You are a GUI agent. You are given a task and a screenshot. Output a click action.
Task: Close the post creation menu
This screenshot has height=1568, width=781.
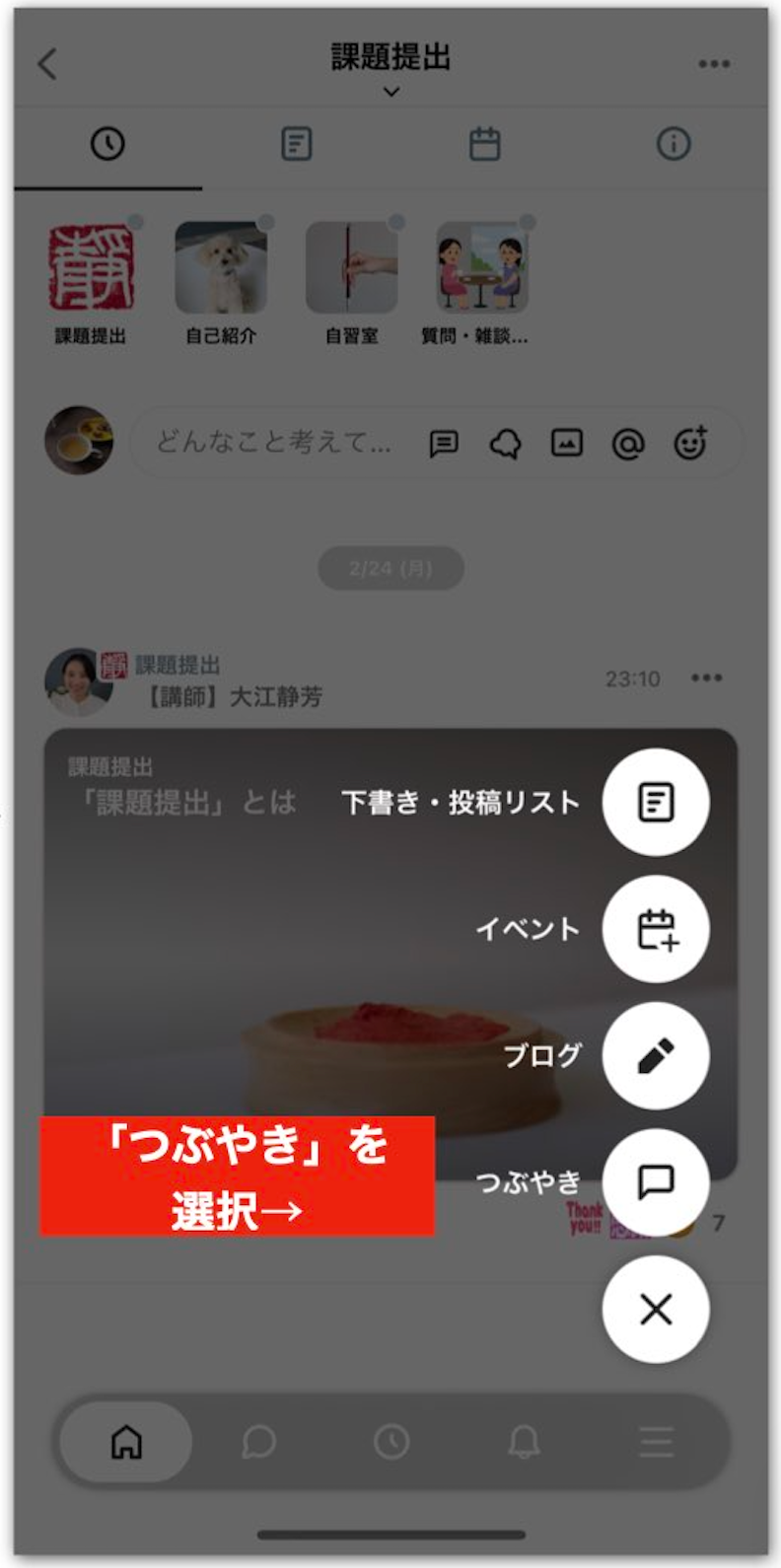click(x=656, y=1310)
